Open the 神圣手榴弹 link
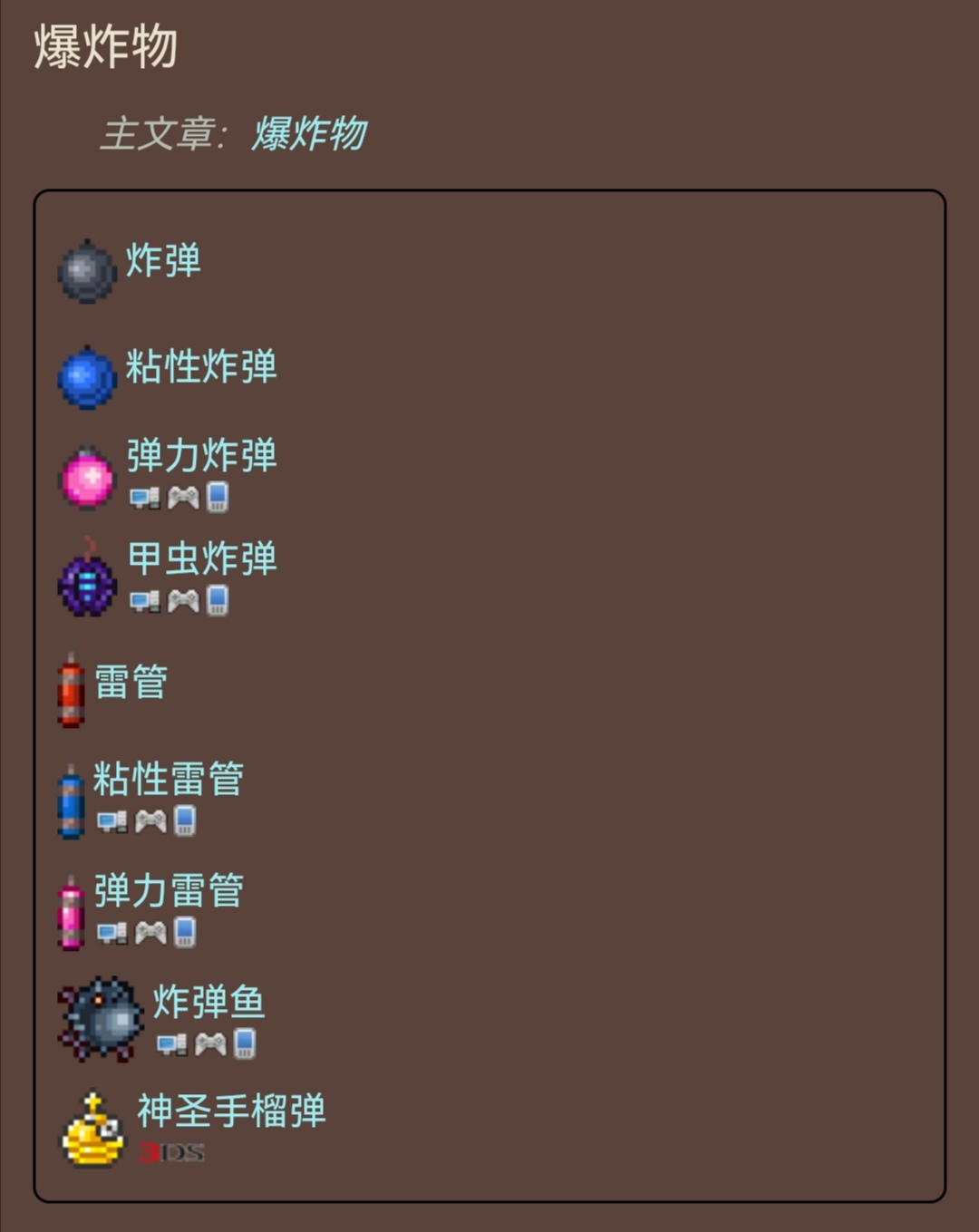Viewport: 979px width, 1232px height. click(x=231, y=1111)
